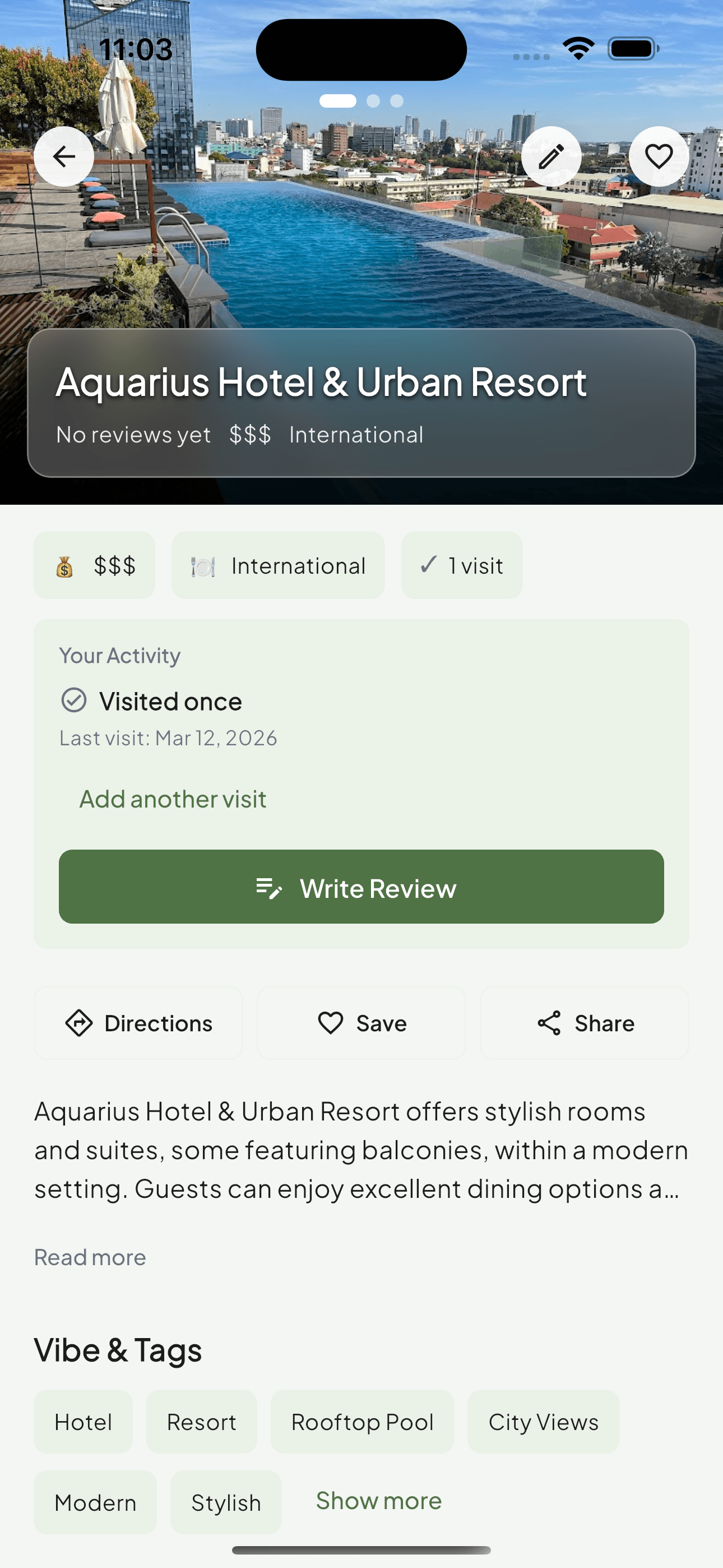Expand the description with Read more
The image size is (723, 1568).
point(90,1256)
